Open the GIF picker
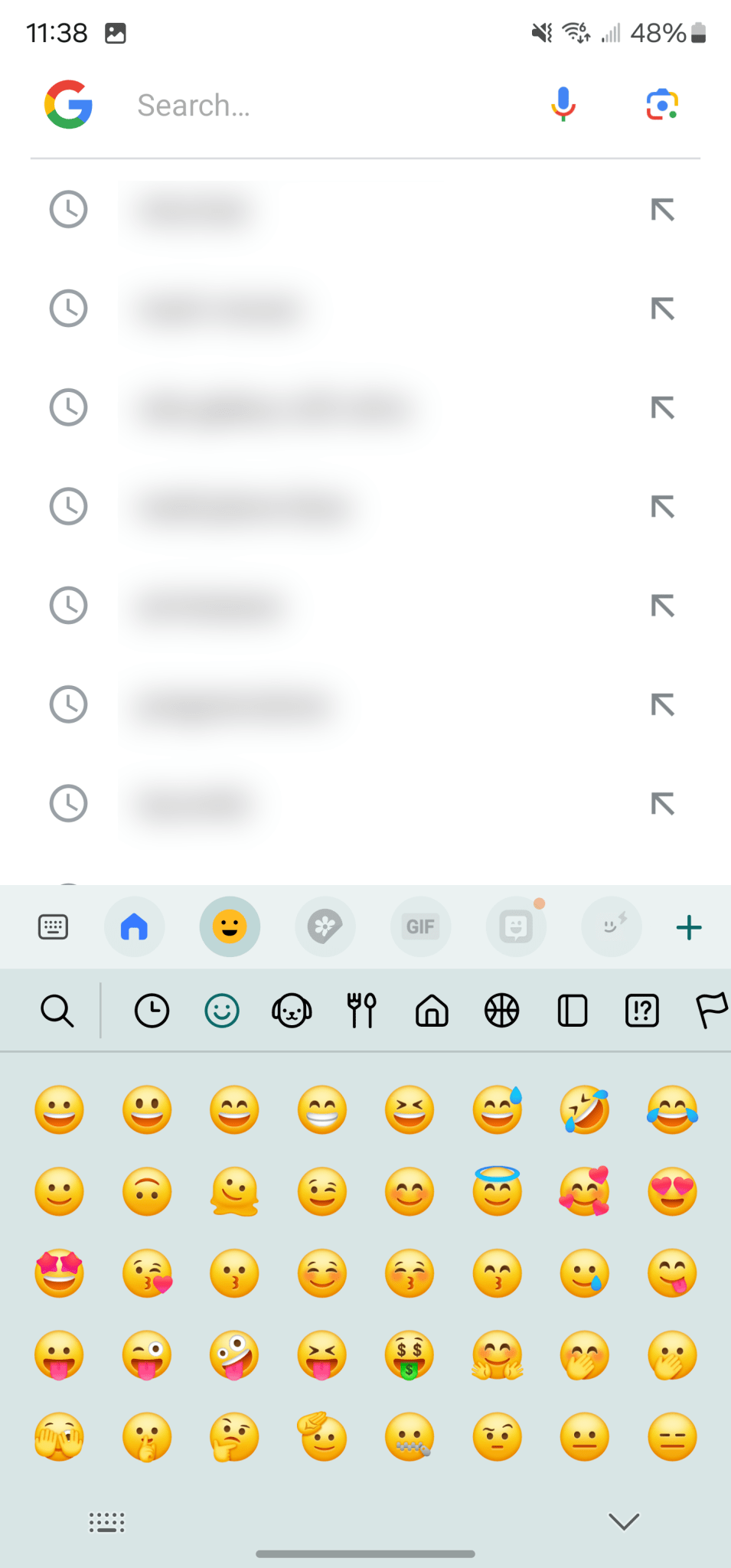 point(420,927)
